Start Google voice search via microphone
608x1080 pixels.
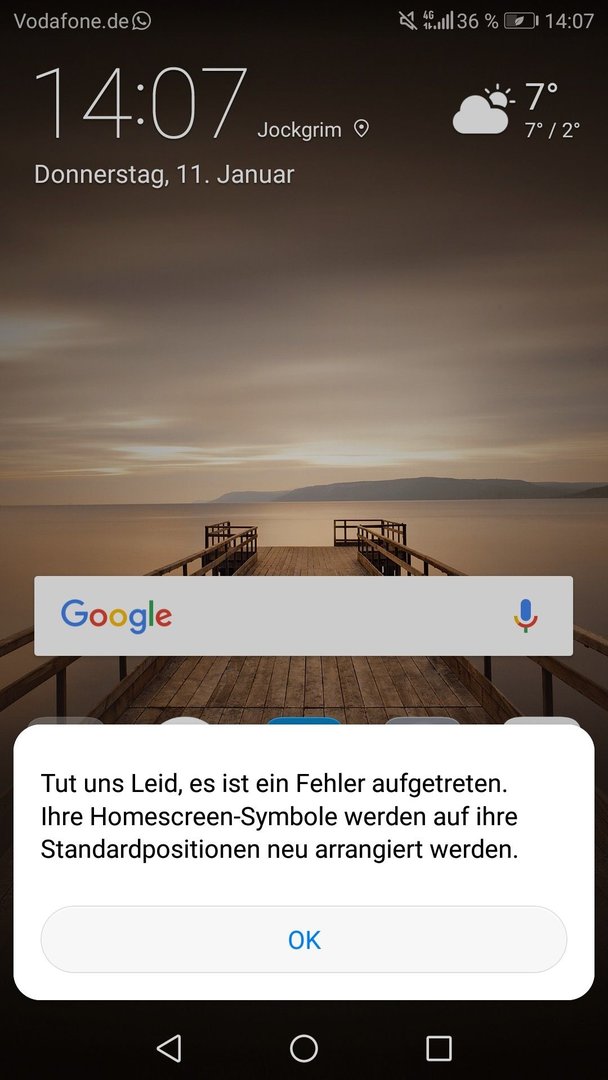tap(526, 616)
